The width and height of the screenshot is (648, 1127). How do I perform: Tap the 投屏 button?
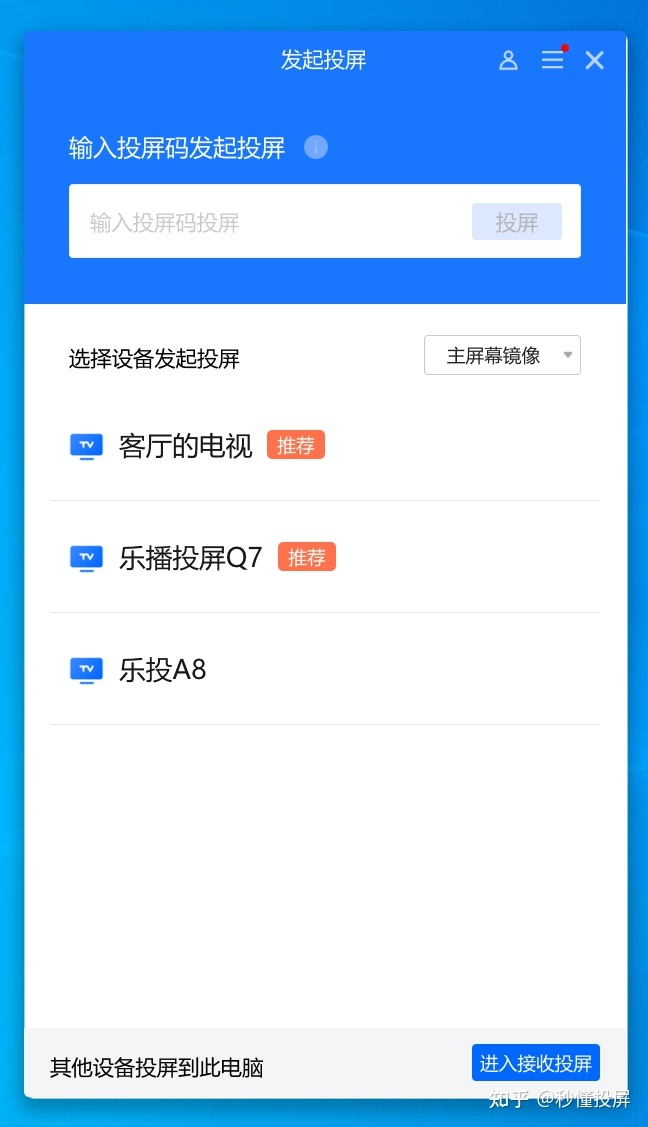coord(516,222)
